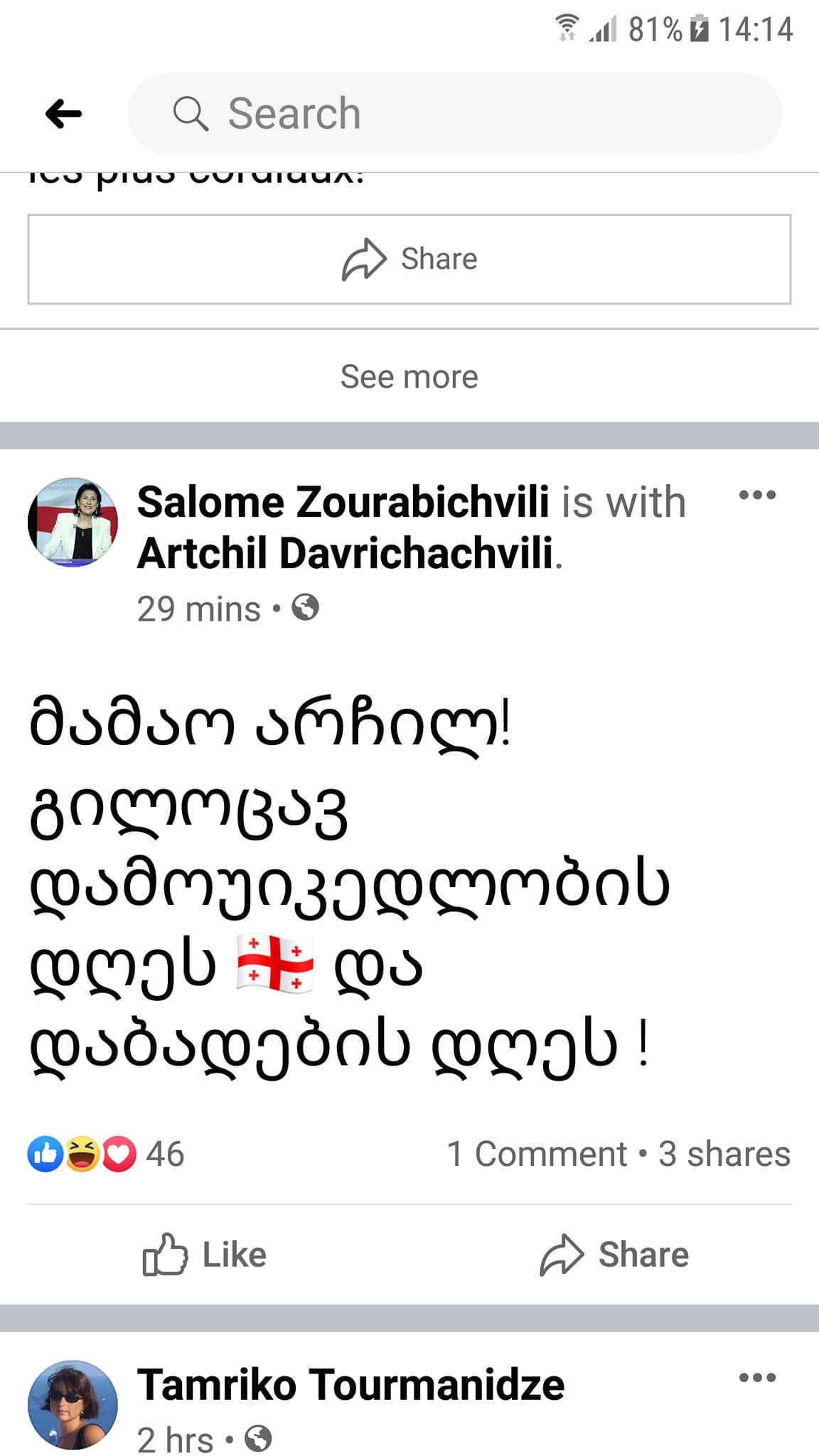Tap the Search field
This screenshot has height=1456, width=819.
pos(455,114)
